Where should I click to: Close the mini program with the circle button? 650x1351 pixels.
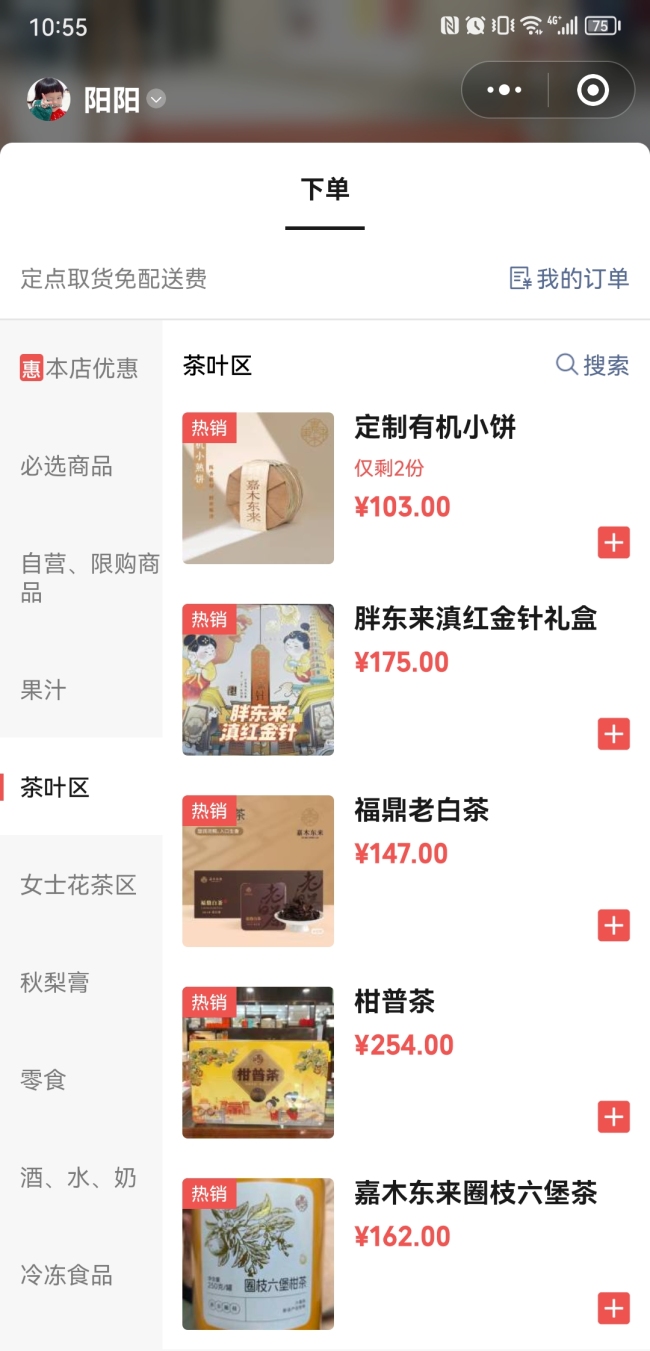pyautogui.click(x=593, y=90)
